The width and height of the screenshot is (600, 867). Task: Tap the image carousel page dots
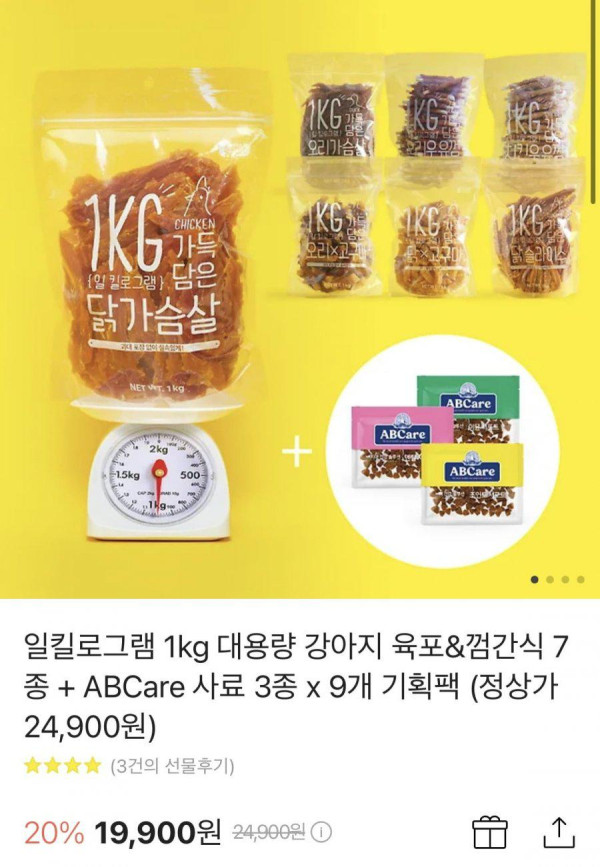point(558,579)
